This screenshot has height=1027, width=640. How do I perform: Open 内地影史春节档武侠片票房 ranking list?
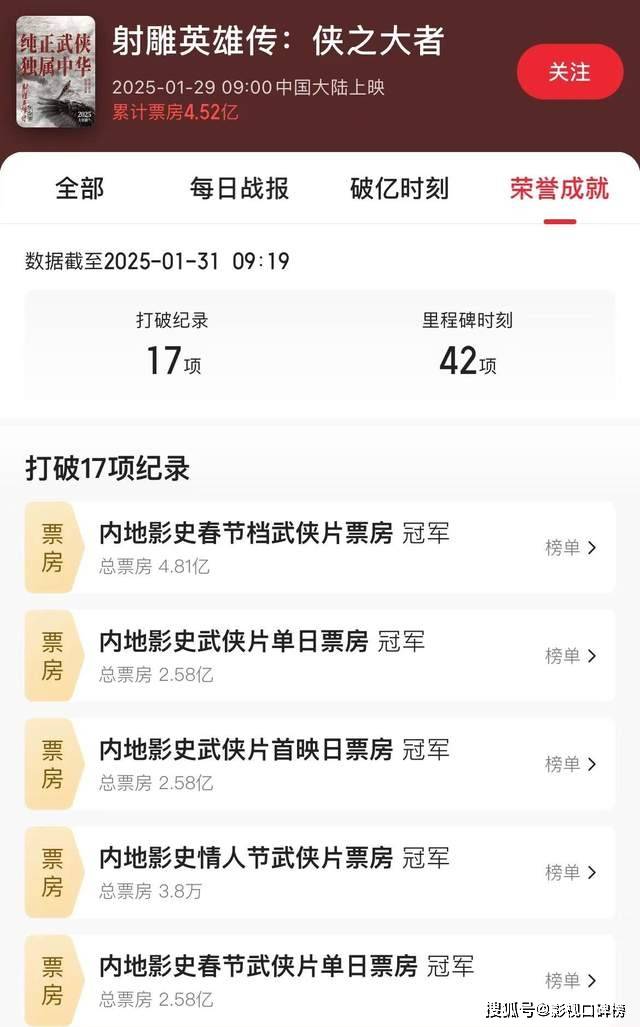tap(570, 547)
